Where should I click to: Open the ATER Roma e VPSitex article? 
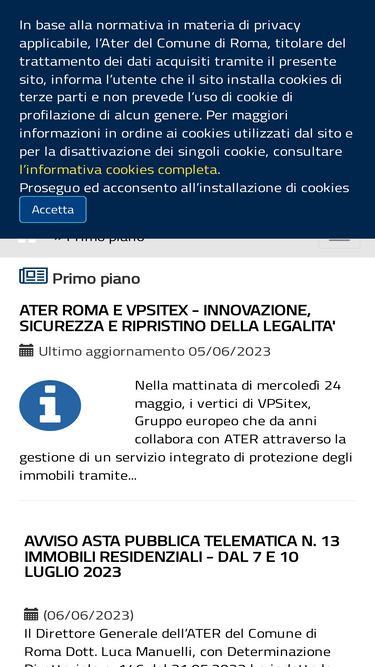(x=177, y=318)
